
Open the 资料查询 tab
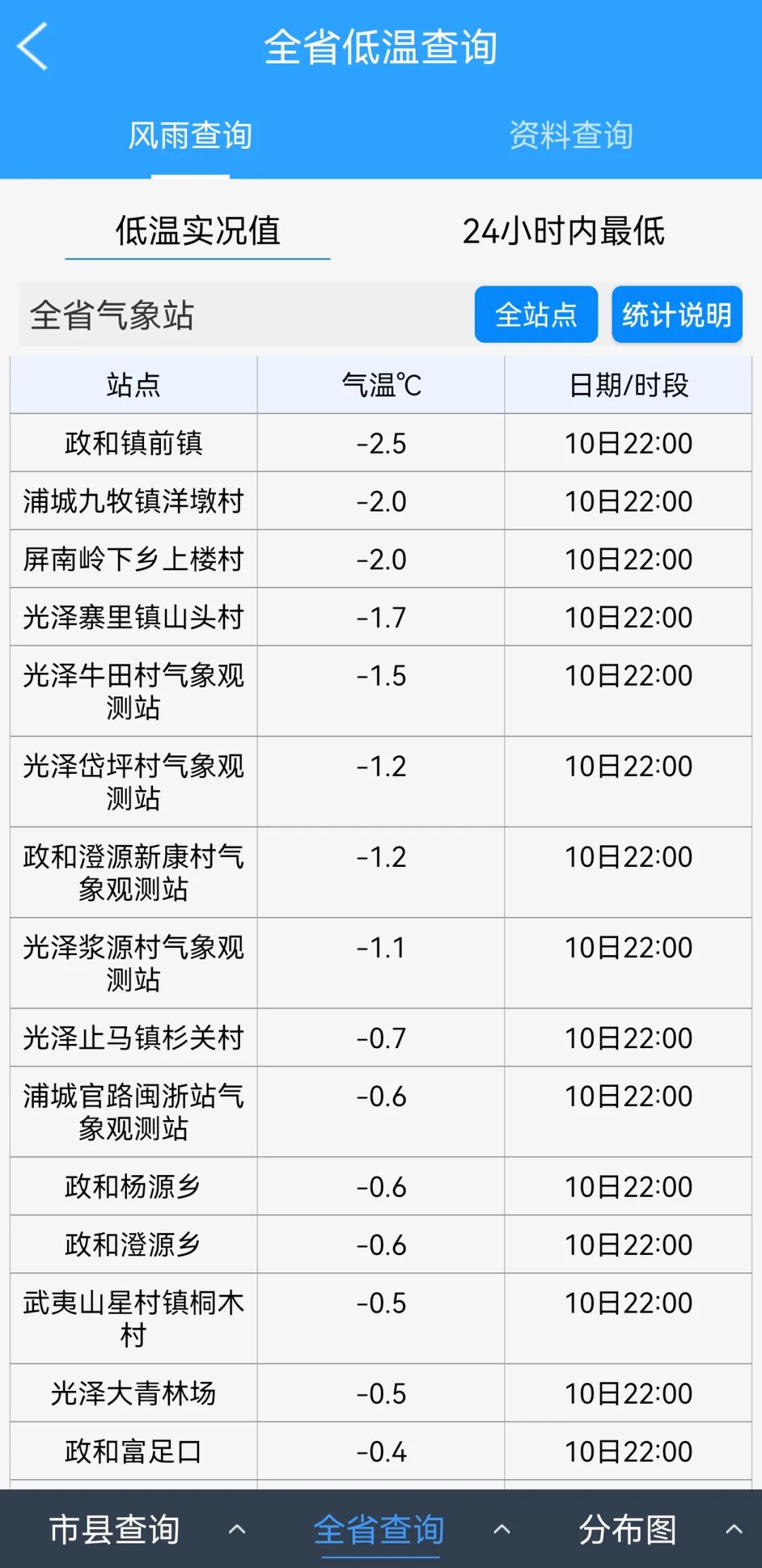tap(571, 135)
